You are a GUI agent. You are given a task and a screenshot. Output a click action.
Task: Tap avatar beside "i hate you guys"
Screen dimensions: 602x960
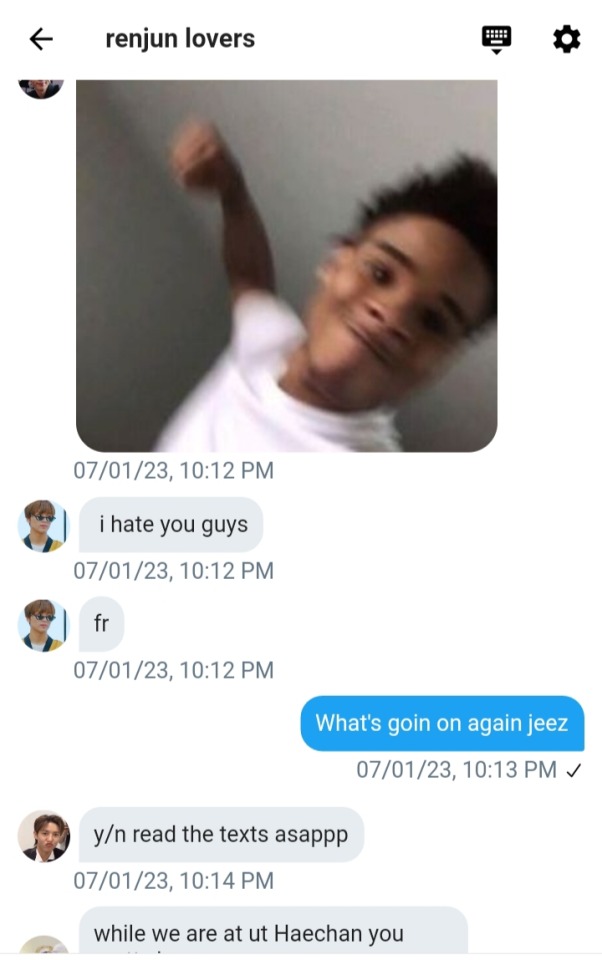click(x=42, y=525)
